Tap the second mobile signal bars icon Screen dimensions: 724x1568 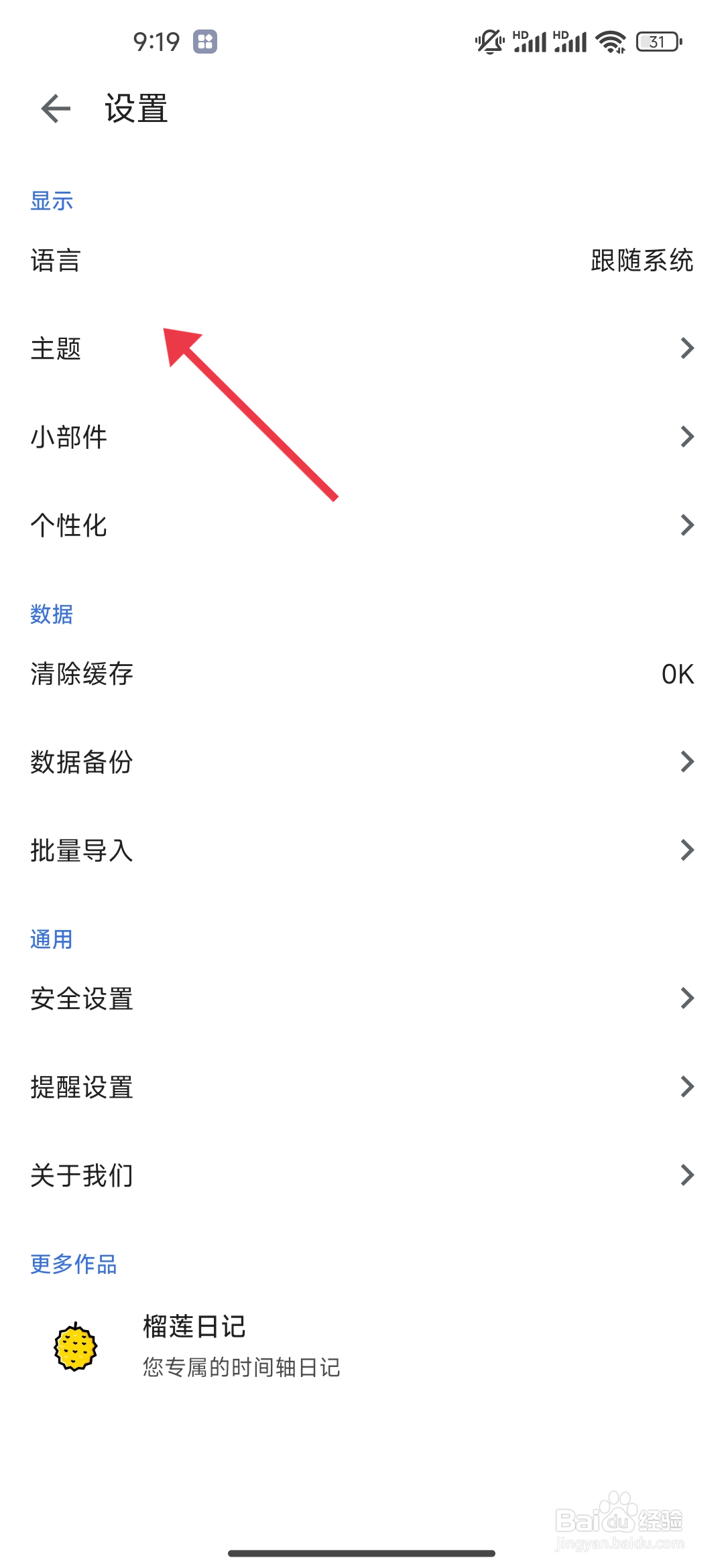570,42
